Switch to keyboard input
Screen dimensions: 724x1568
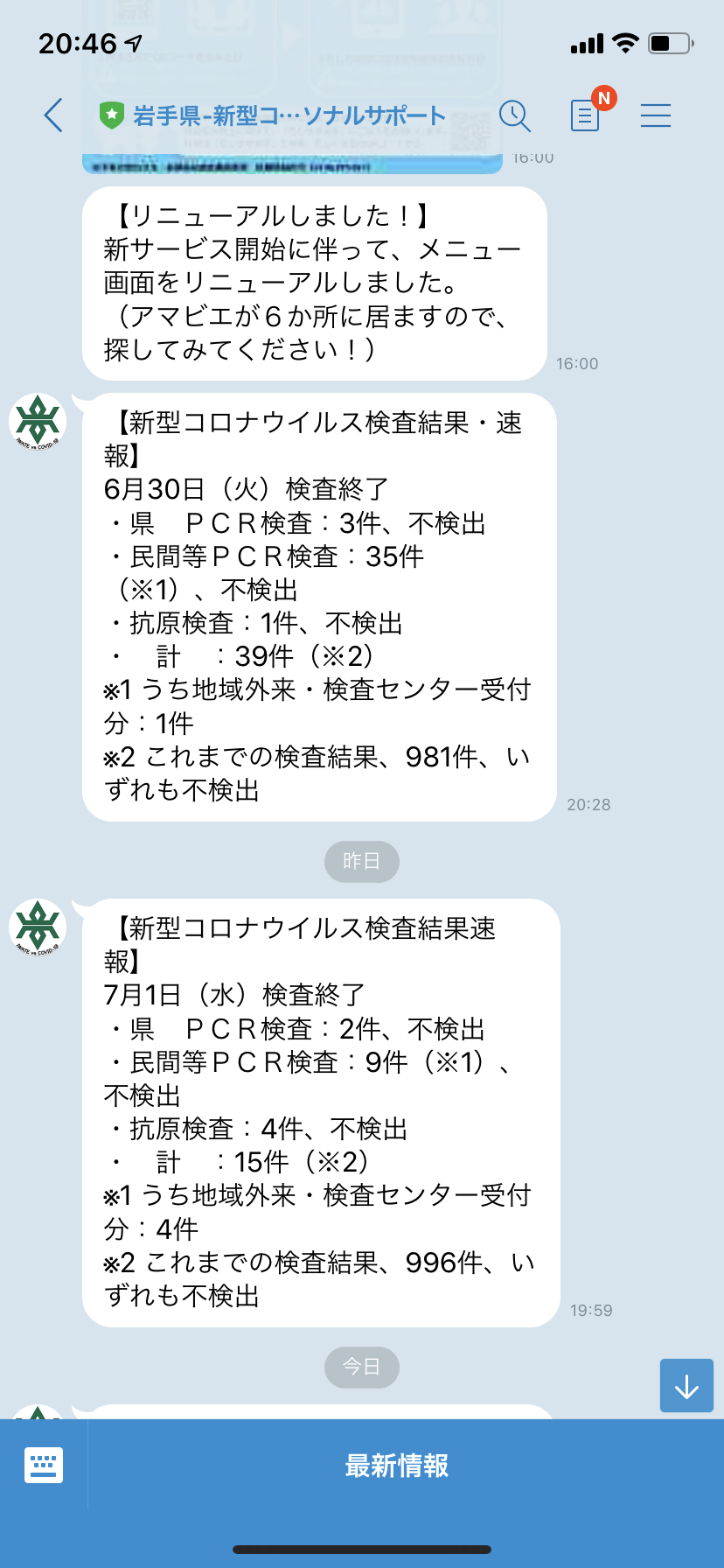pyautogui.click(x=44, y=1465)
